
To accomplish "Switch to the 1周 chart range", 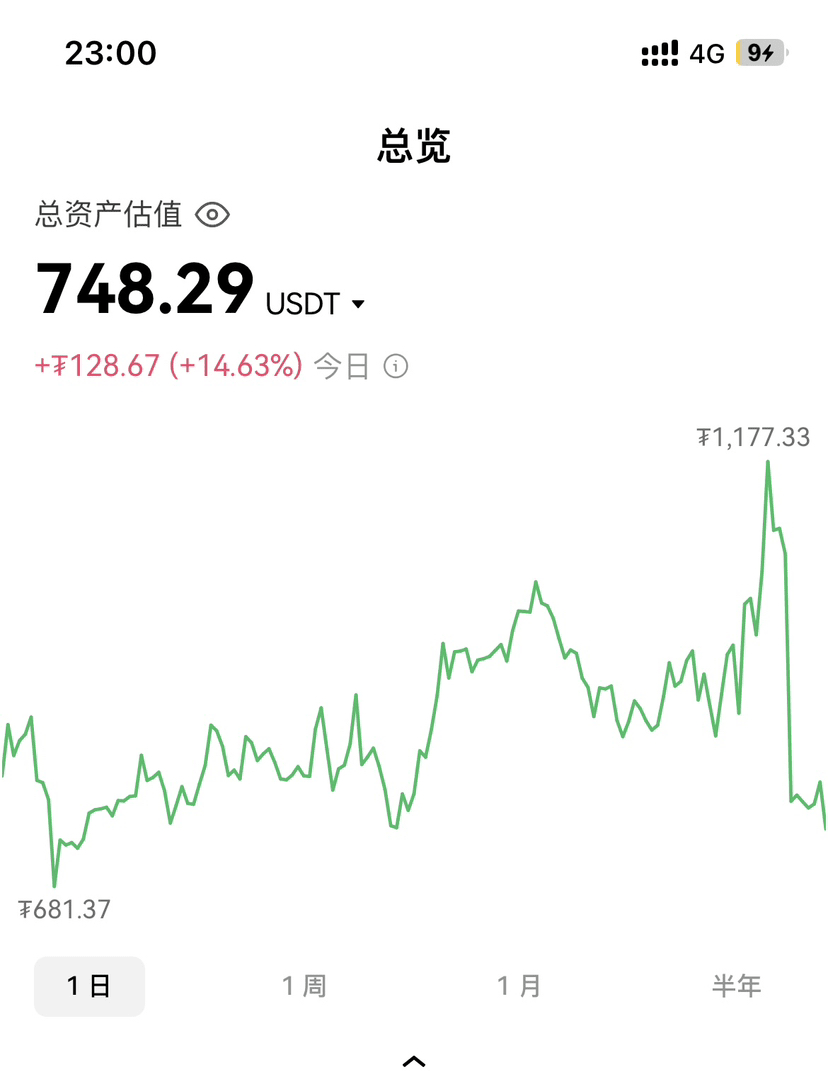I will point(304,986).
